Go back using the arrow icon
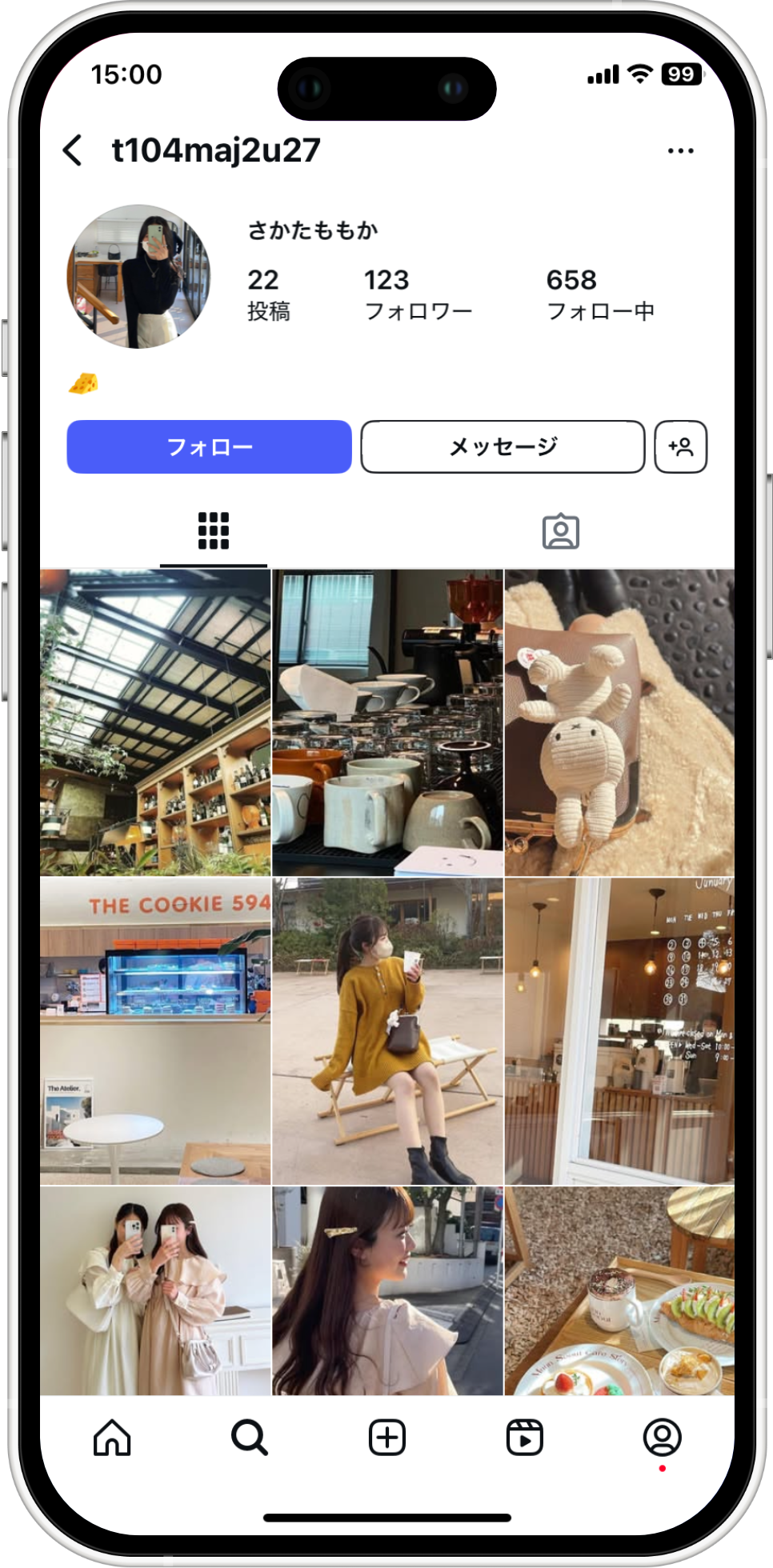This screenshot has height=1568, width=773. [x=73, y=150]
